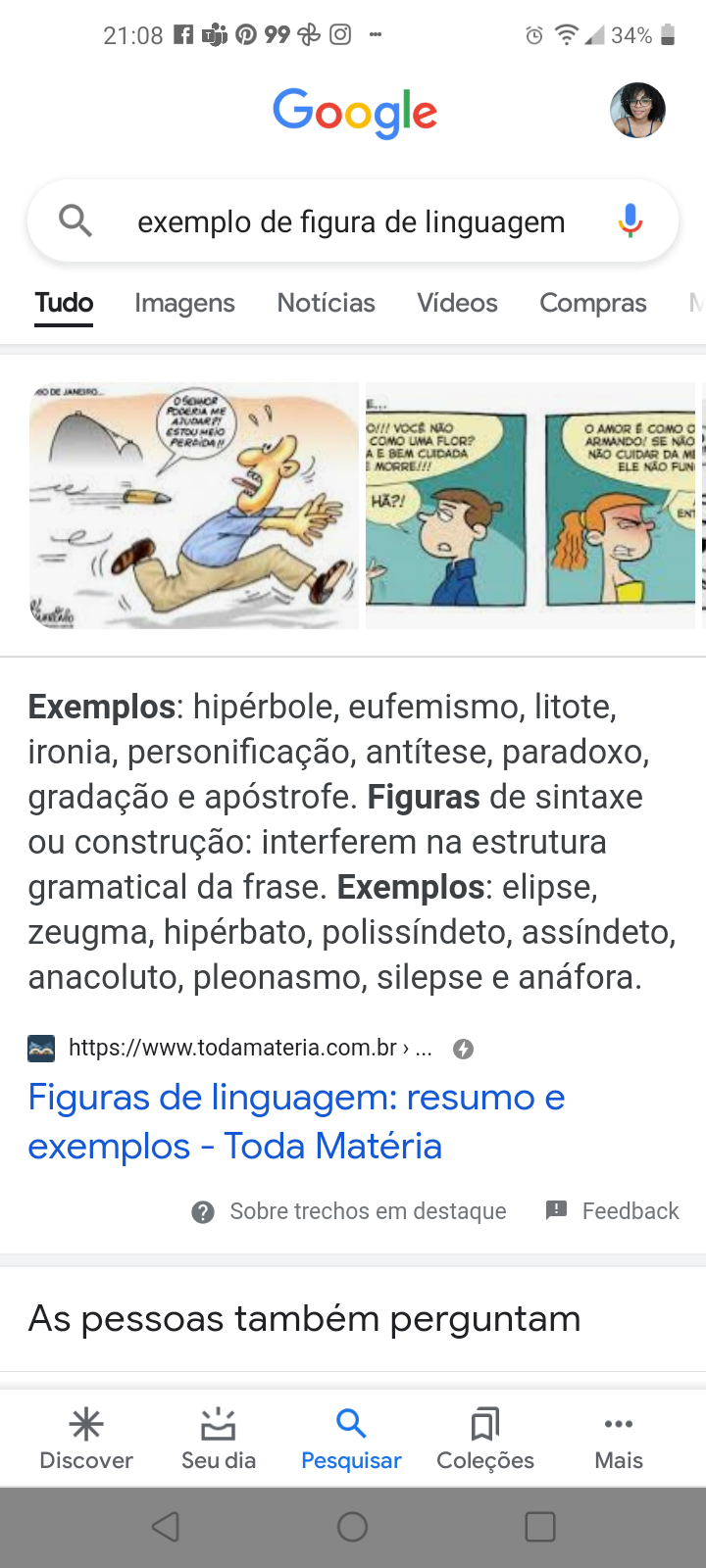
Task: Open the running man cartoon image
Action: coord(194,506)
